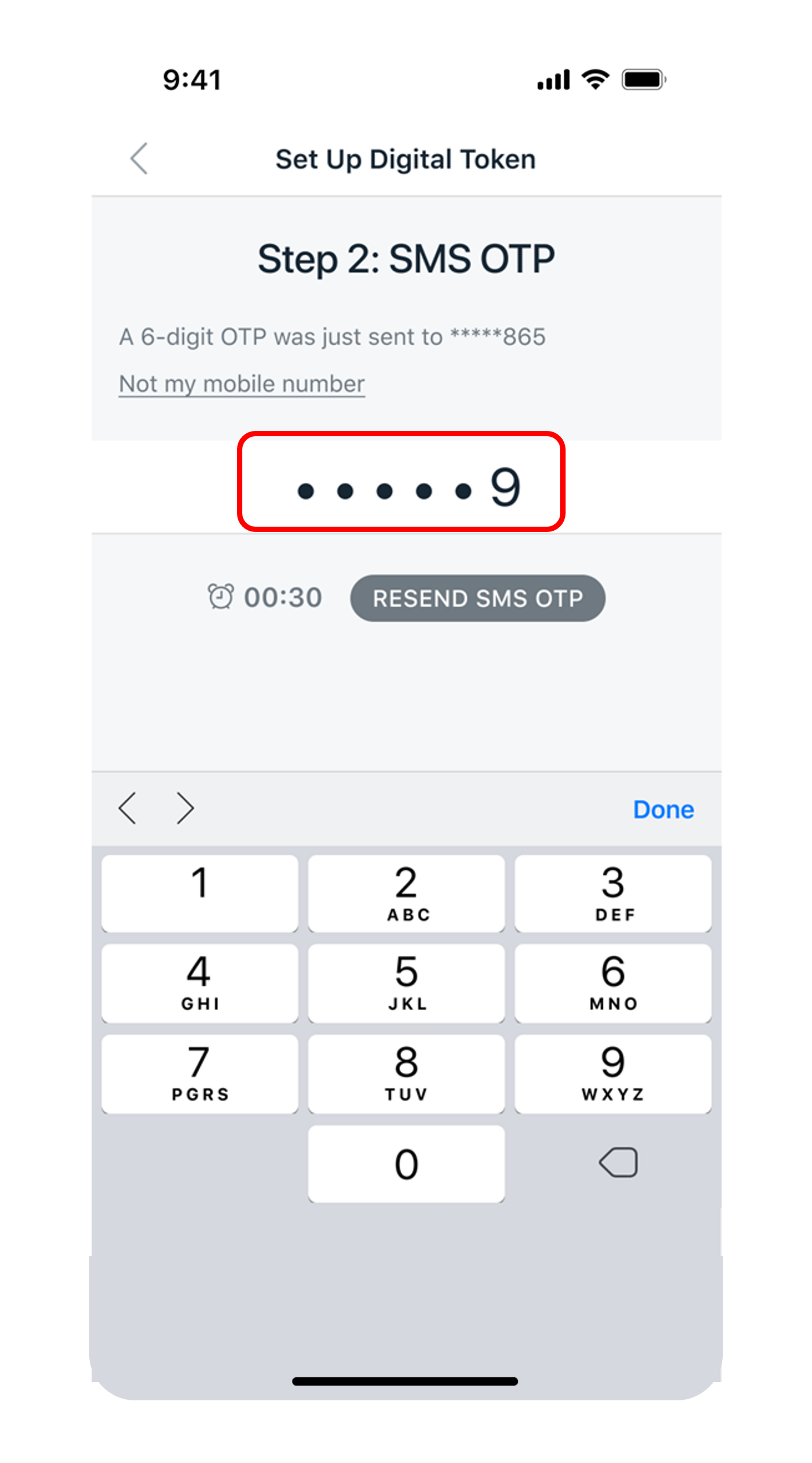Open the 'Not my mobile number' link
The image size is (812, 1463).
[x=242, y=384]
